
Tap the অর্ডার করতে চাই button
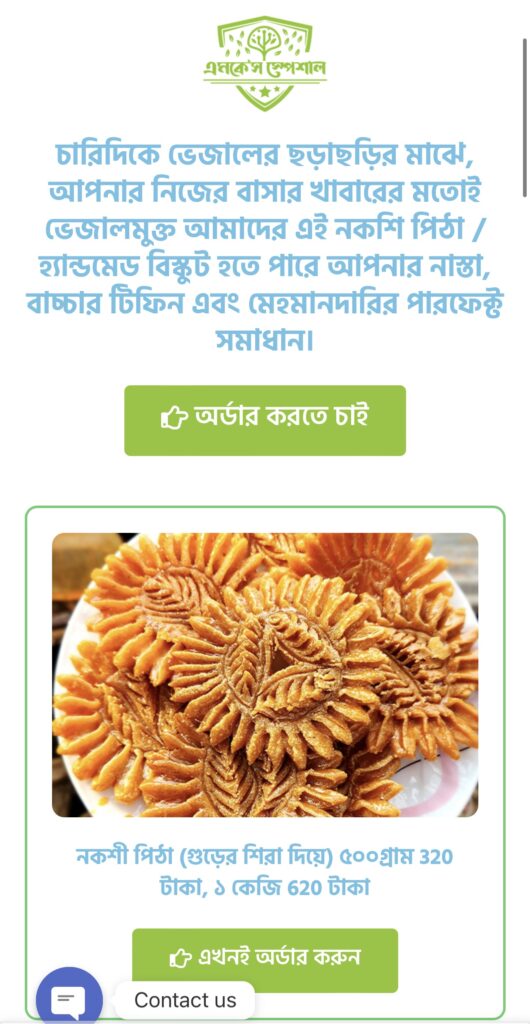[265, 420]
